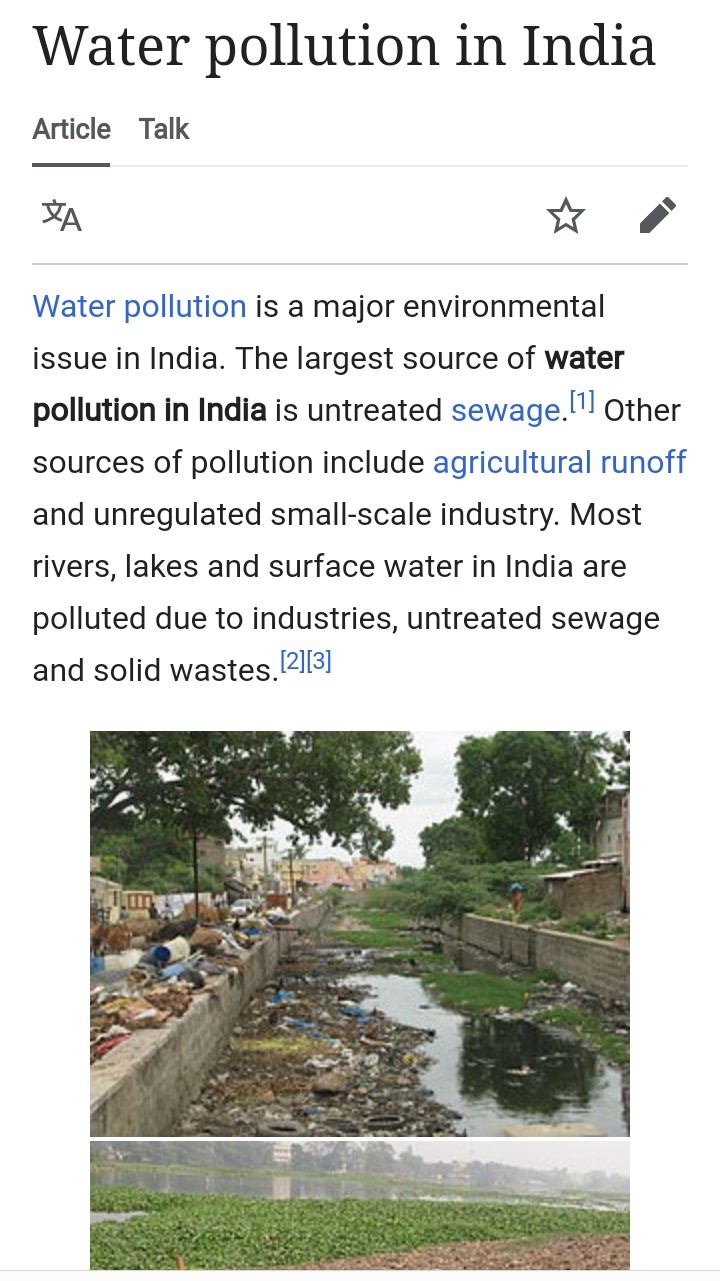Open the language selection icon

pyautogui.click(x=61, y=215)
